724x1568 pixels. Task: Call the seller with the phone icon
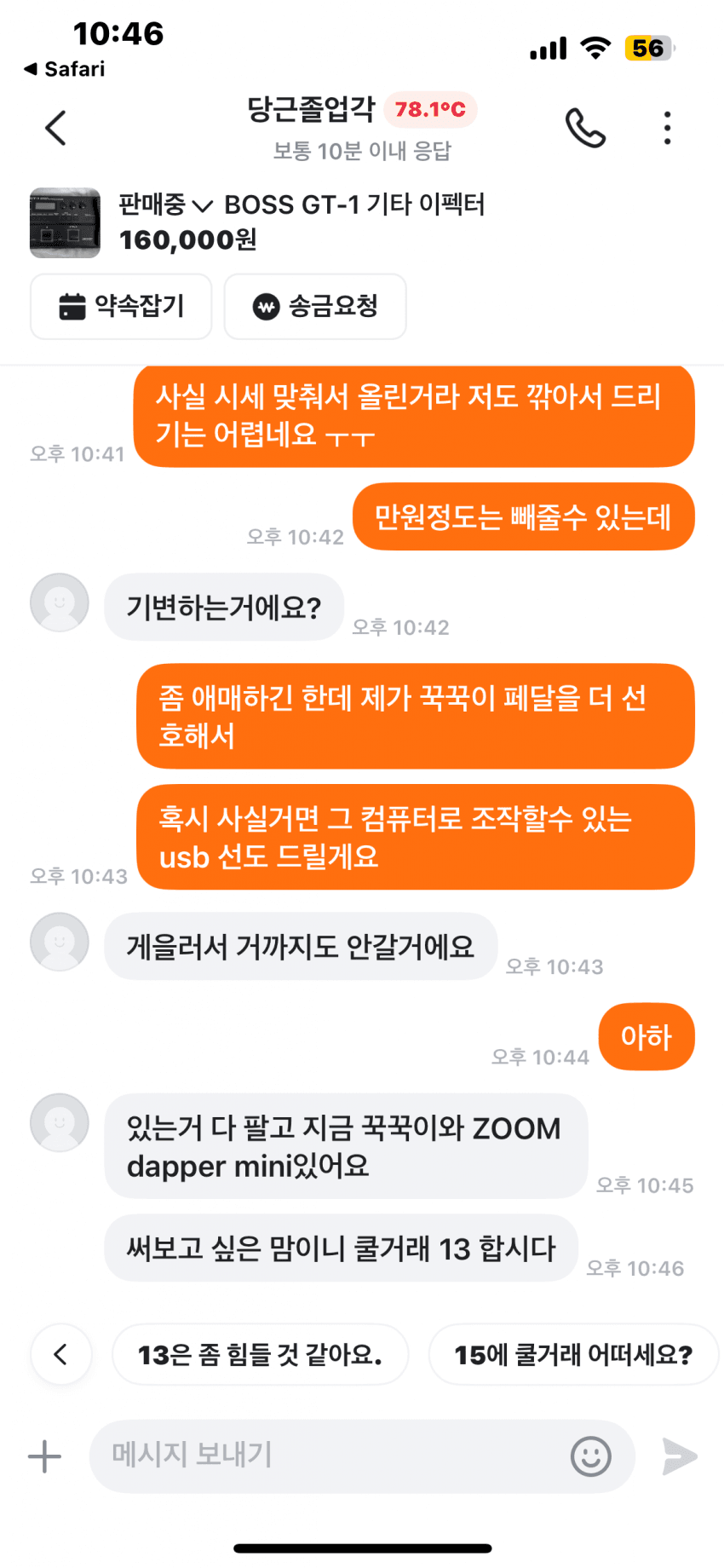[x=585, y=129]
